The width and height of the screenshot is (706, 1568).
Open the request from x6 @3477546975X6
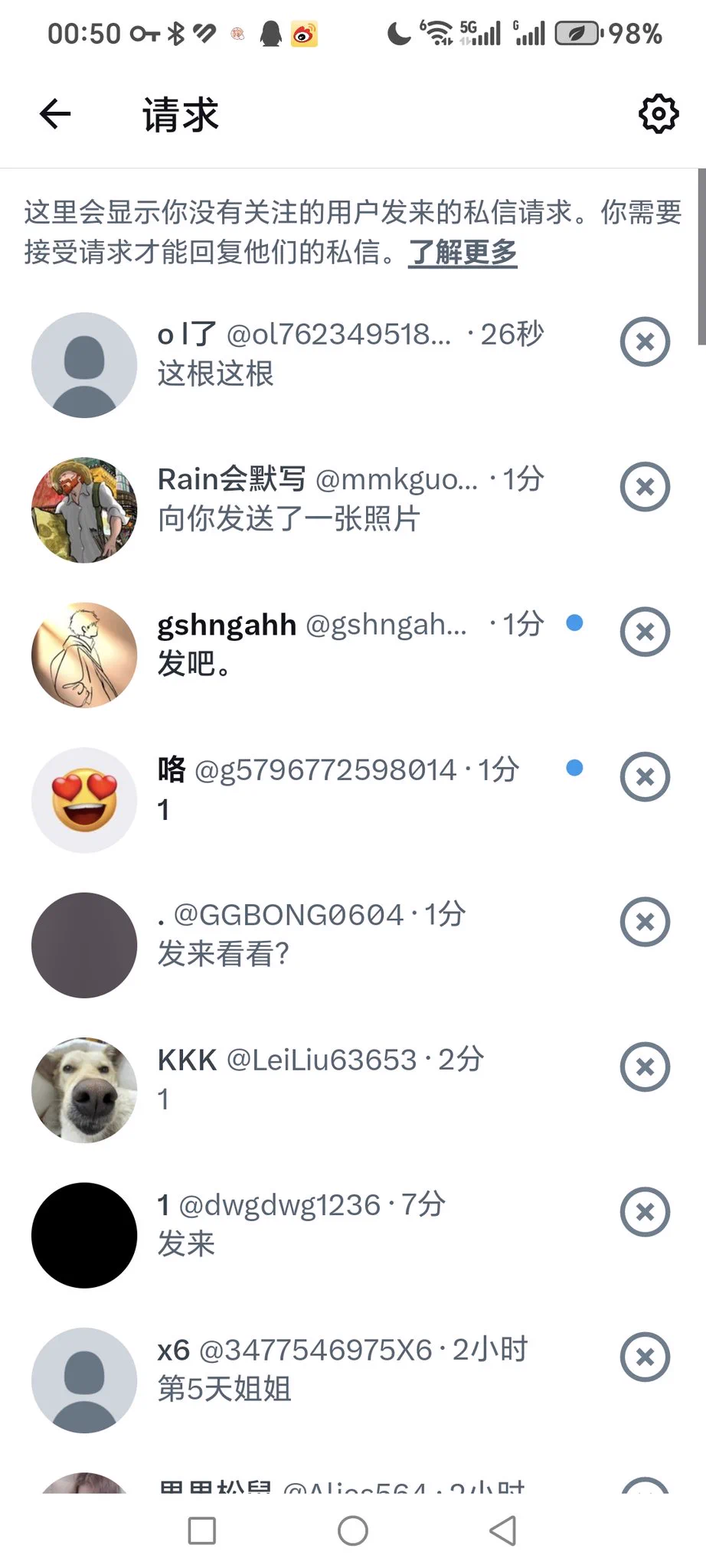[x=348, y=1370]
